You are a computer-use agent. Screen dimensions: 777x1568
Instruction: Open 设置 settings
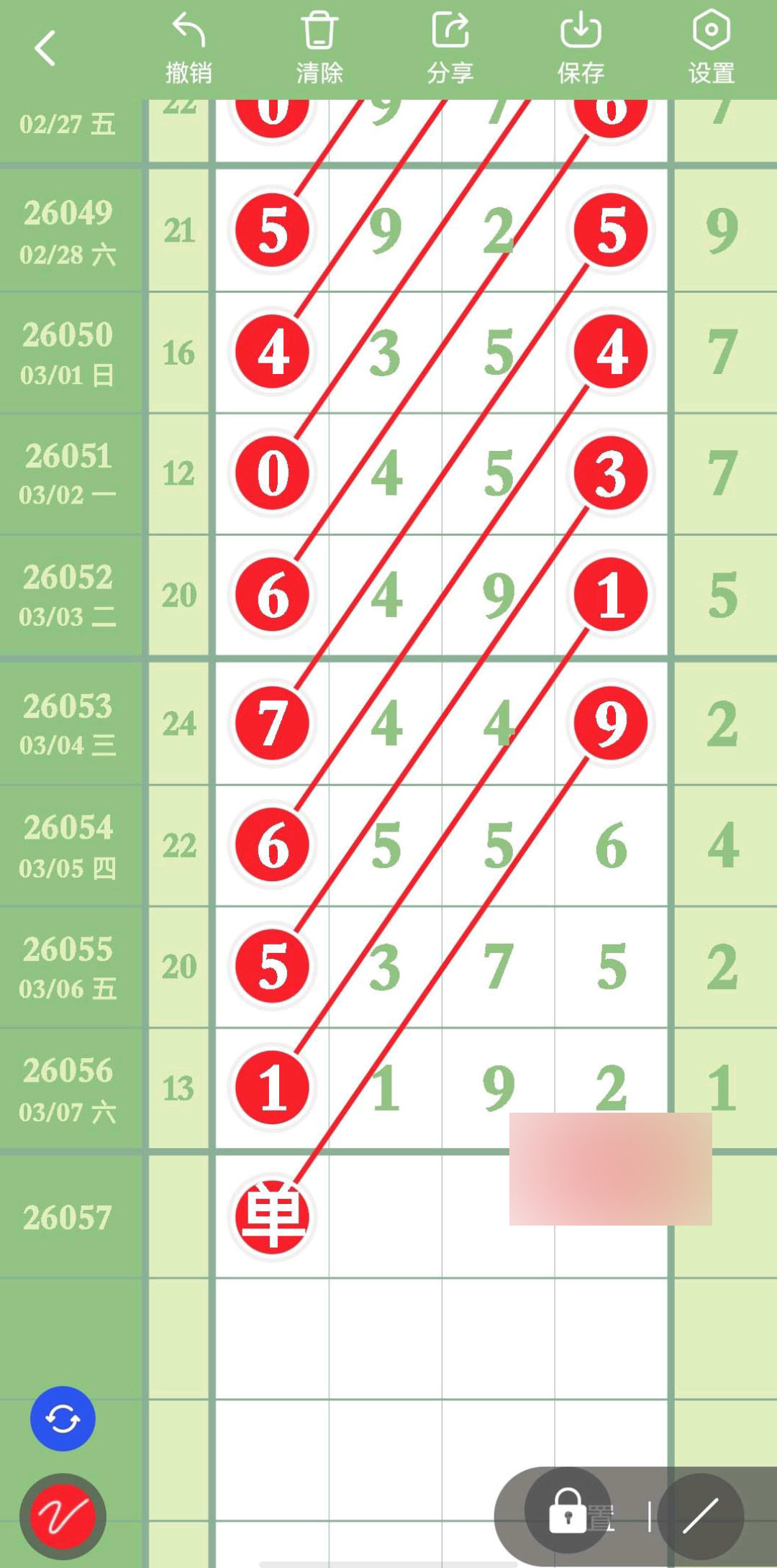(x=711, y=48)
